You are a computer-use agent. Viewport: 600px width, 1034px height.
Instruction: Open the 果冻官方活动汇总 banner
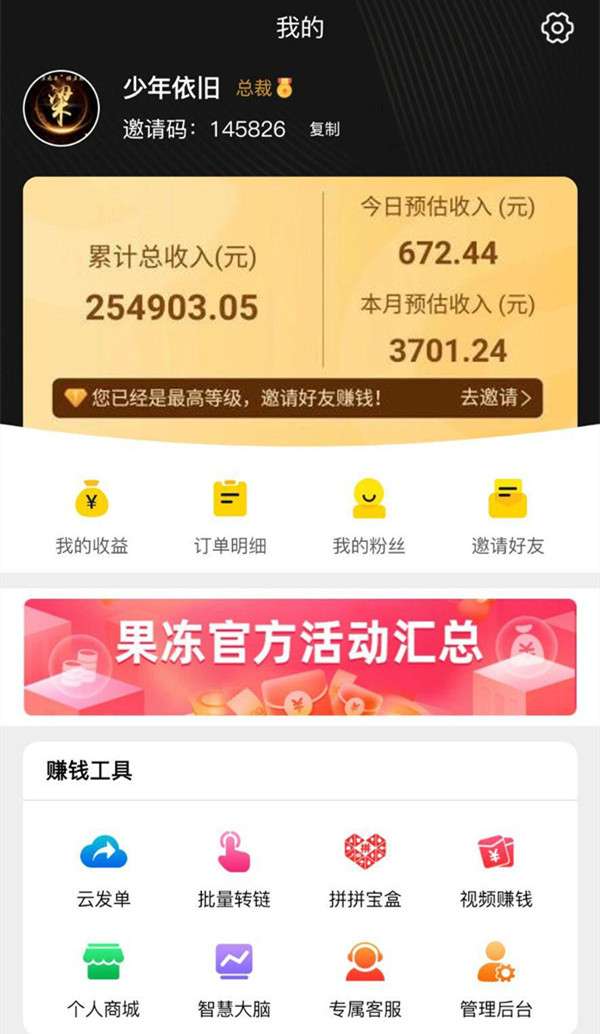(300, 657)
